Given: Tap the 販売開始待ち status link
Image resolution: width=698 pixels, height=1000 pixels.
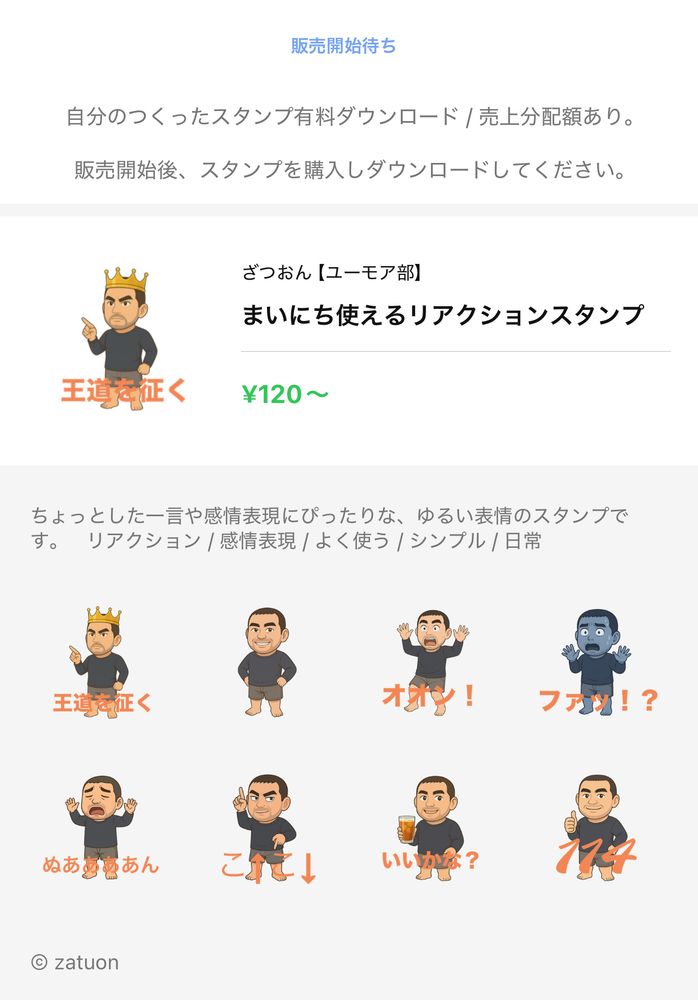Looking at the screenshot, I should (x=343, y=46).
